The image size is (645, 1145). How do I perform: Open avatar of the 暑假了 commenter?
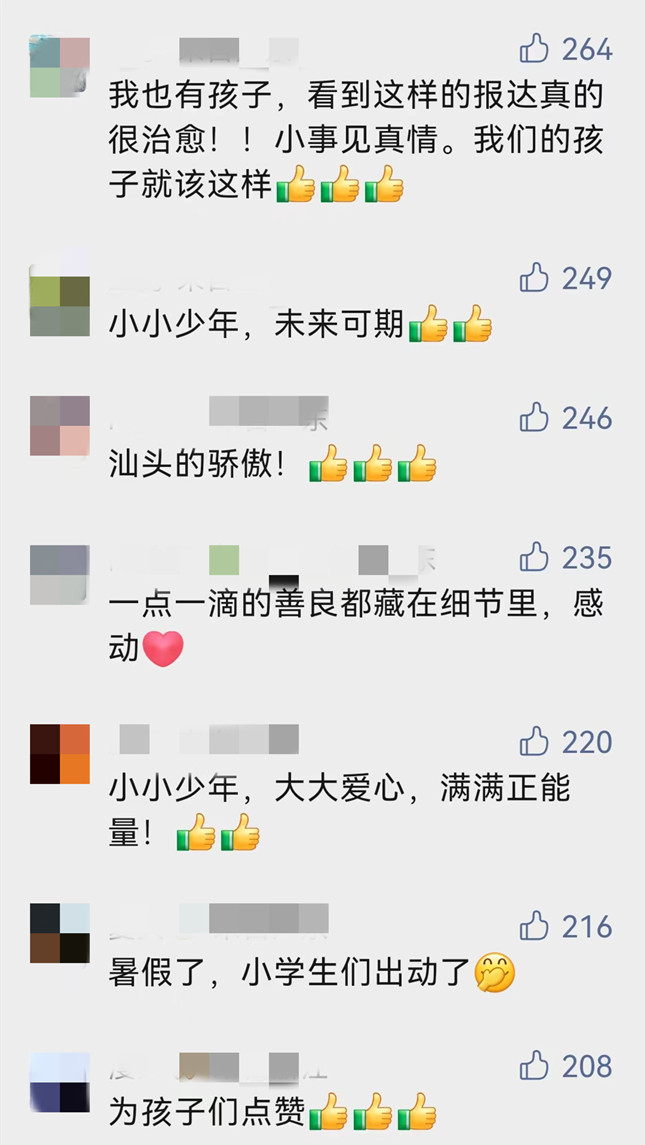60,933
